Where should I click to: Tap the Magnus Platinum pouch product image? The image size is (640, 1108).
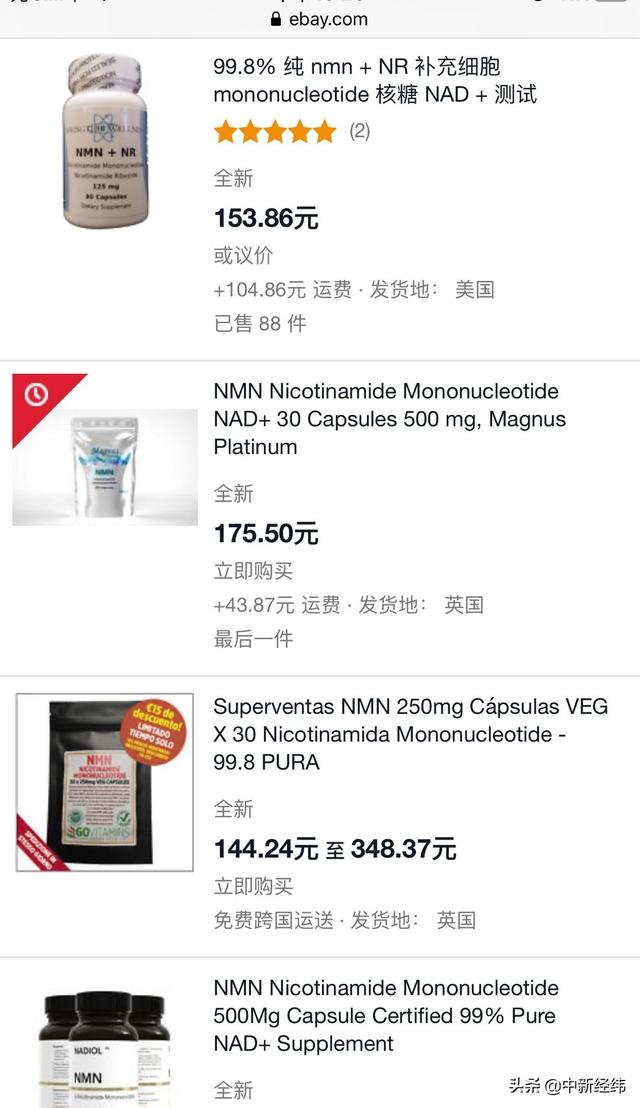pyautogui.click(x=105, y=466)
